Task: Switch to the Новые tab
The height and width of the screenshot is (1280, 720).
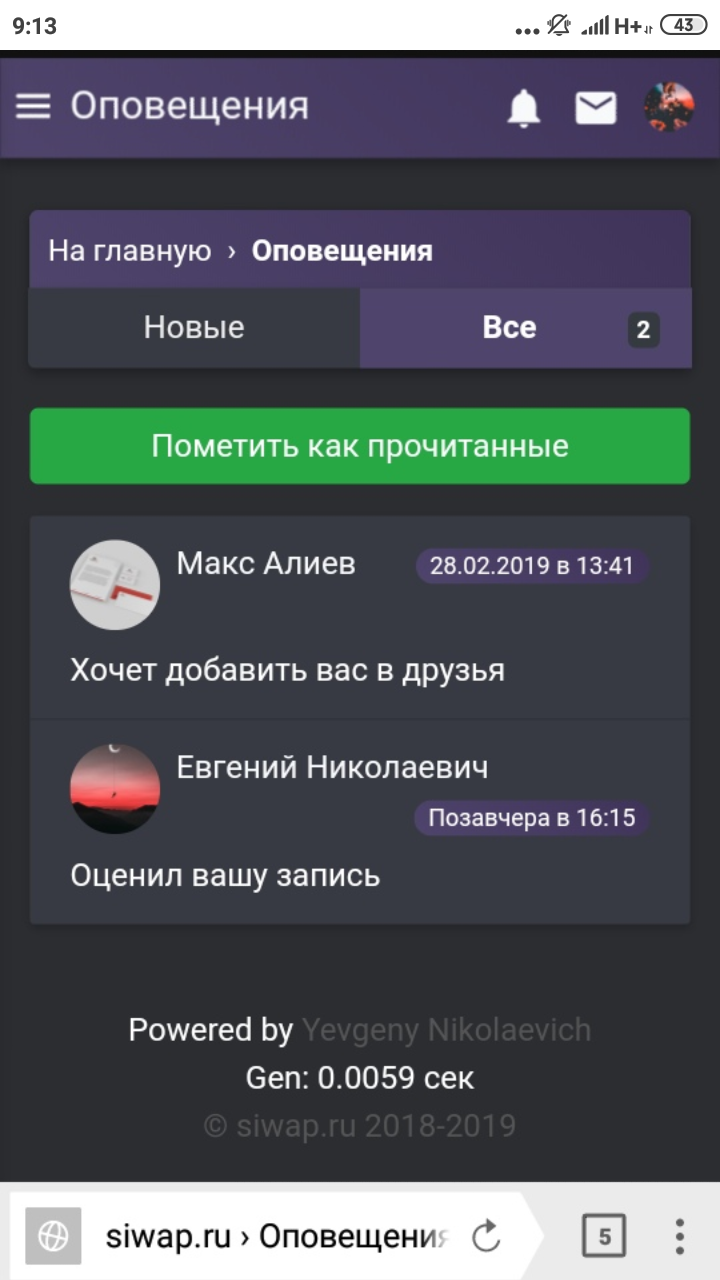Action: 194,328
